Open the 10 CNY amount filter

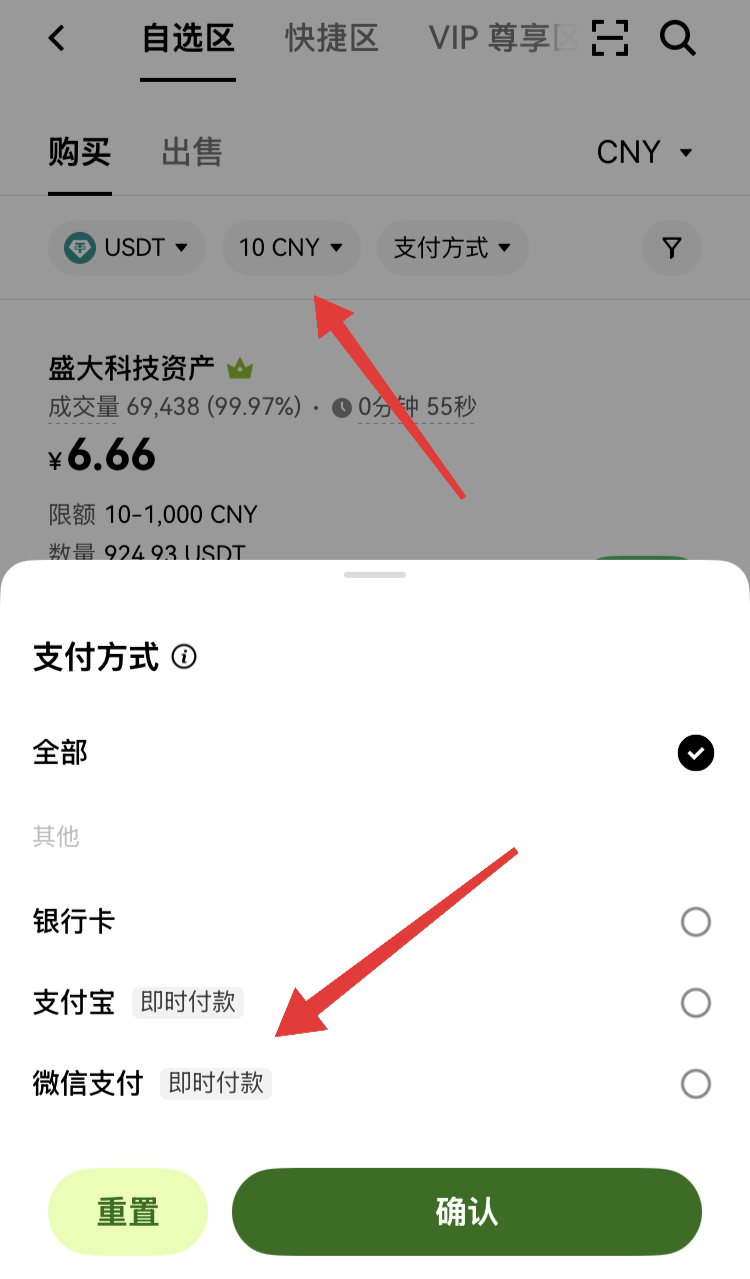[x=291, y=248]
